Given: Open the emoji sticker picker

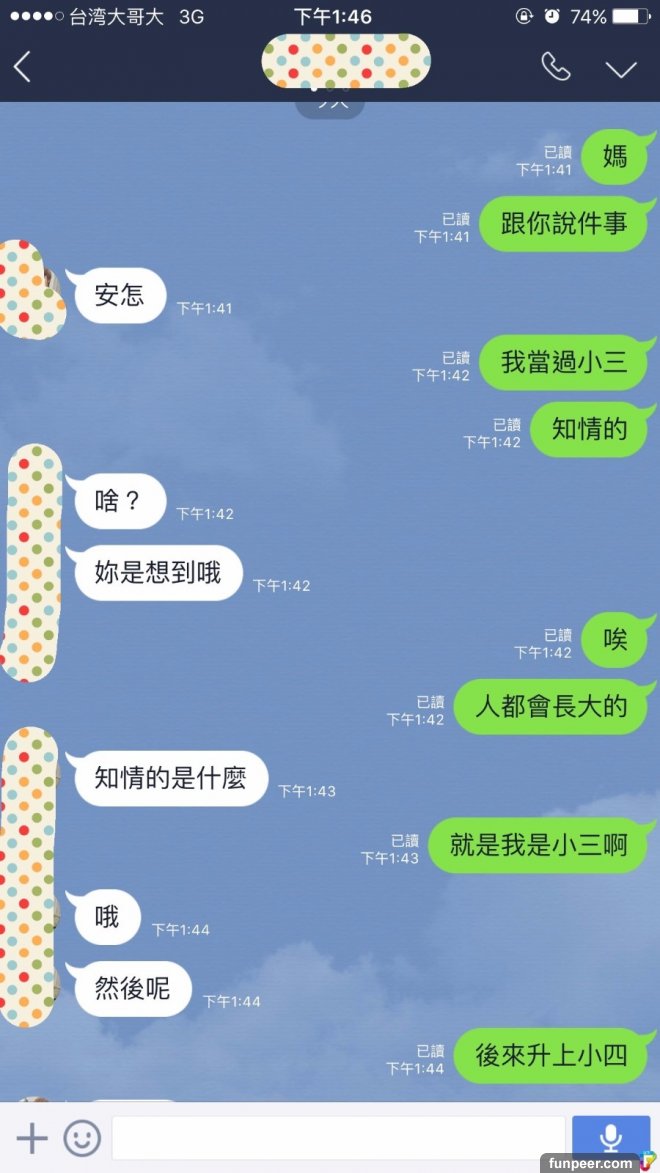Looking at the screenshot, I should click(x=82, y=1138).
